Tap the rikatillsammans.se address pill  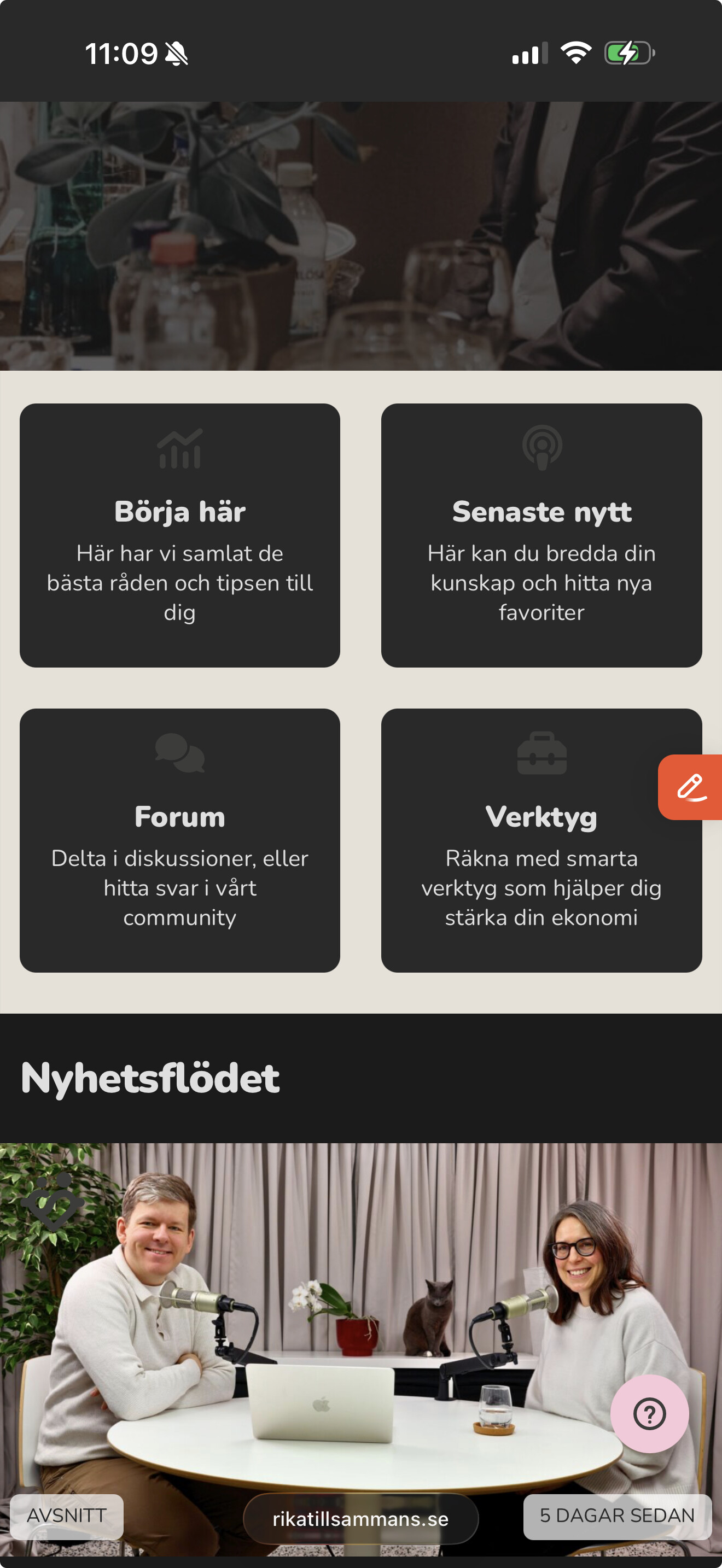point(360,1519)
